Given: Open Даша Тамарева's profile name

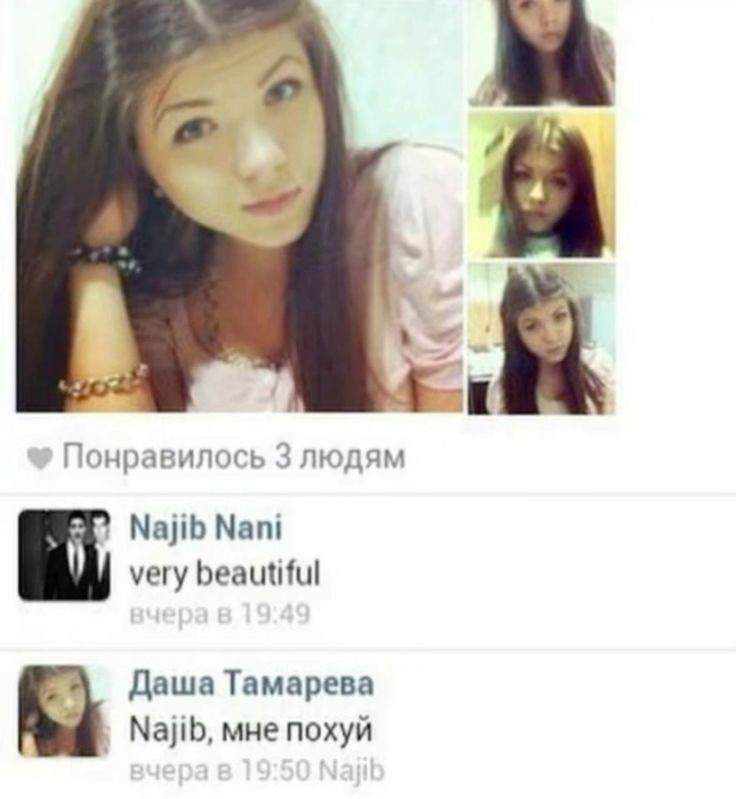Looking at the screenshot, I should point(252,684).
